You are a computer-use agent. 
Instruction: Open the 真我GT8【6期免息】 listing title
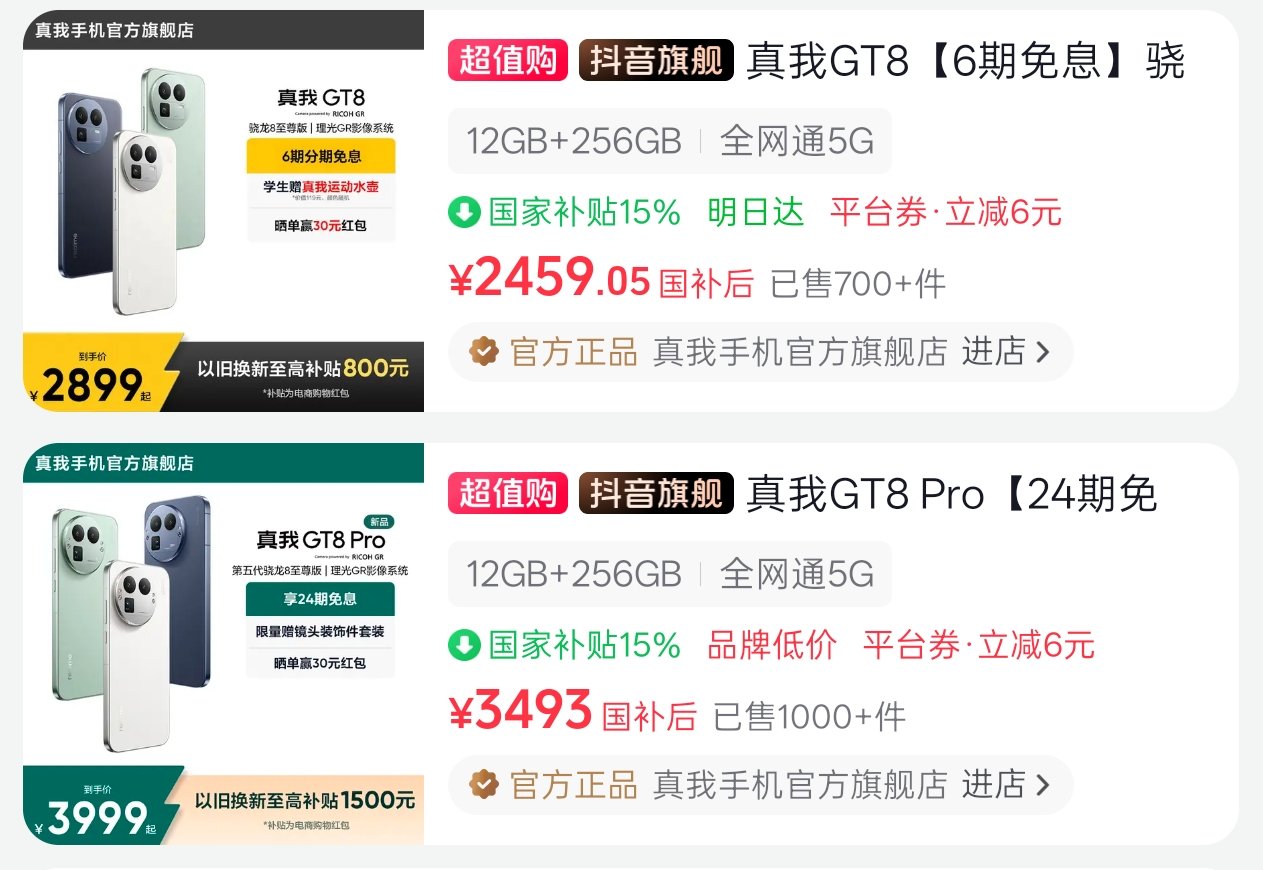pos(965,61)
